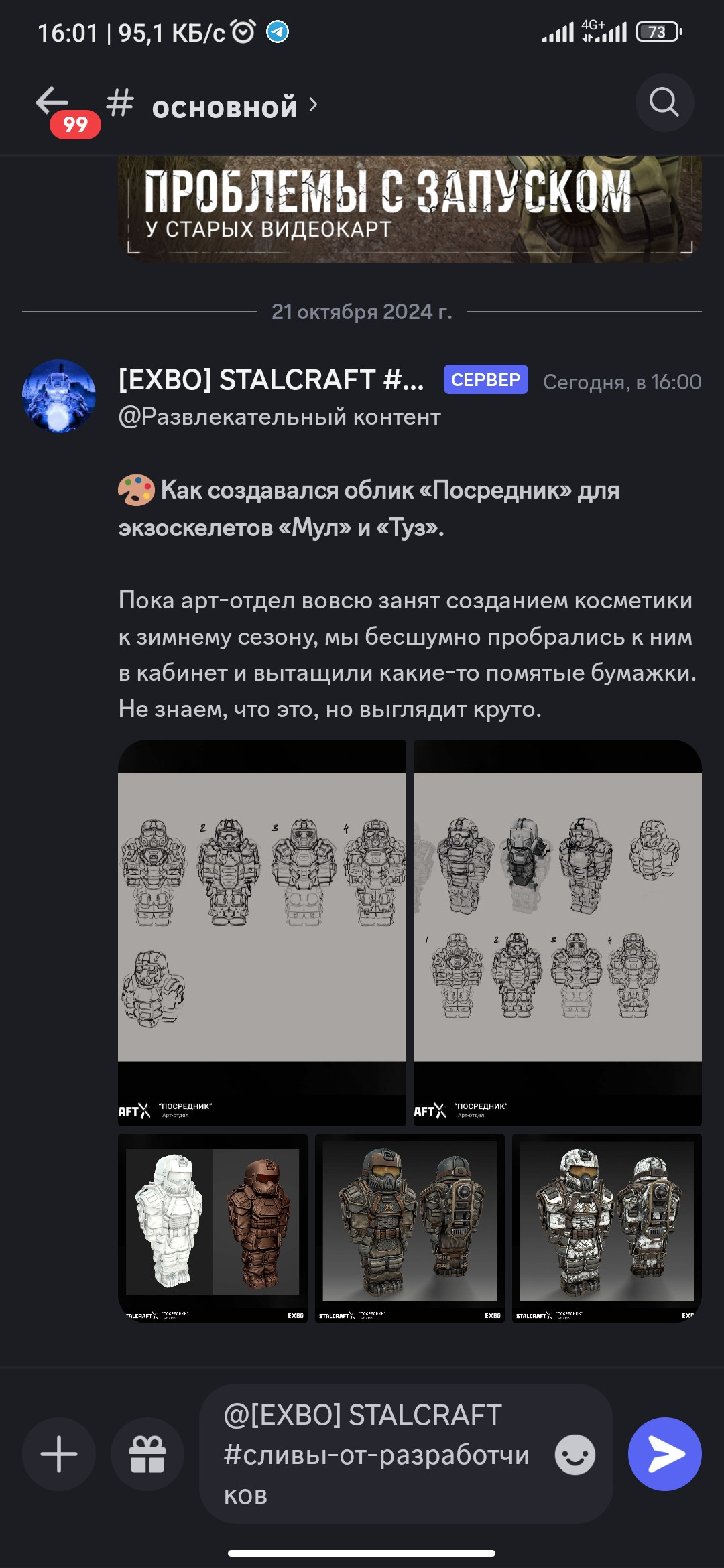Open the Проблемы с запуском banner image
Image resolution: width=724 pixels, height=1568 pixels.
click(x=410, y=209)
